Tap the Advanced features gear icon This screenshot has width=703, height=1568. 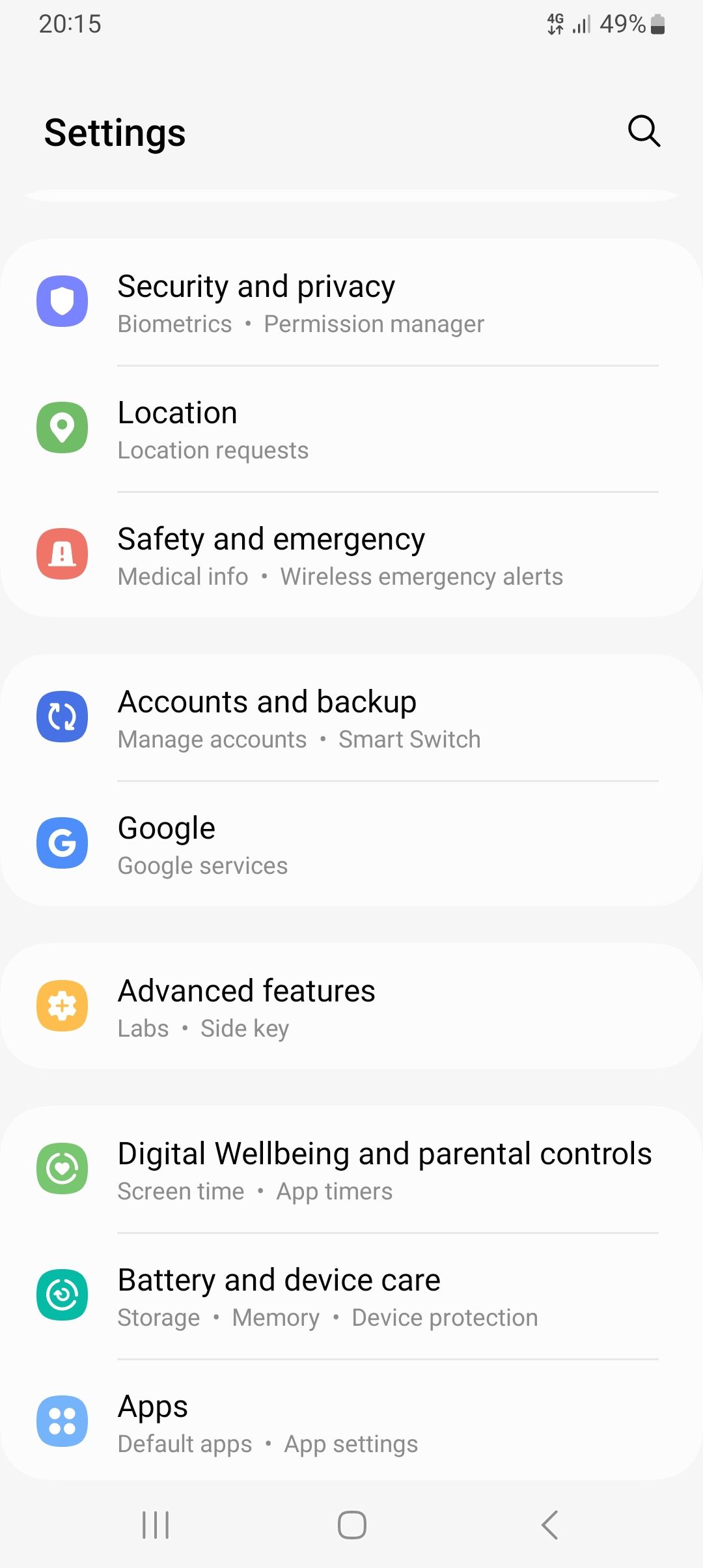click(62, 1005)
